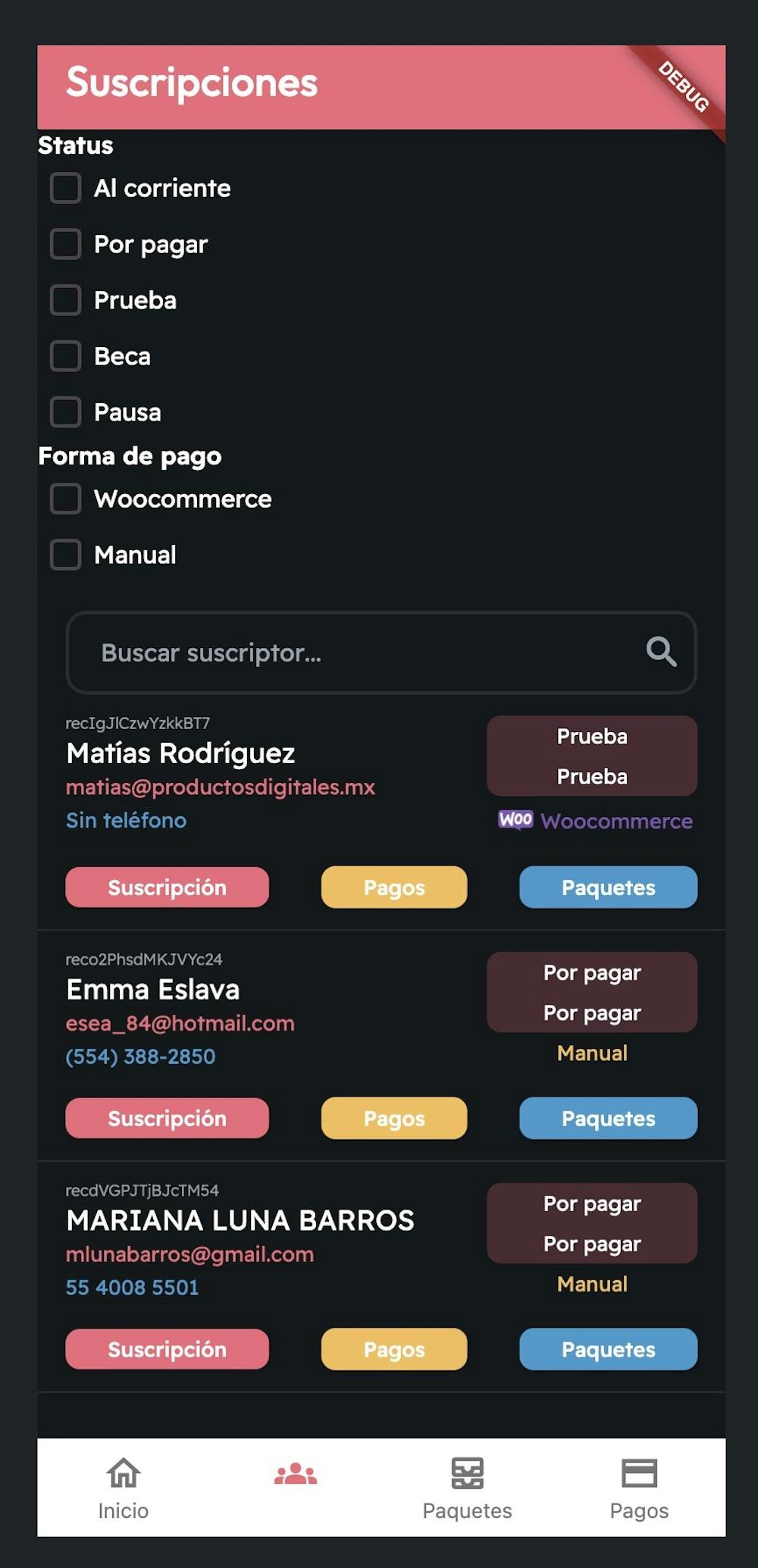View Pagos for Matías Rodríguez
This screenshot has width=758, height=1568.
(x=394, y=887)
